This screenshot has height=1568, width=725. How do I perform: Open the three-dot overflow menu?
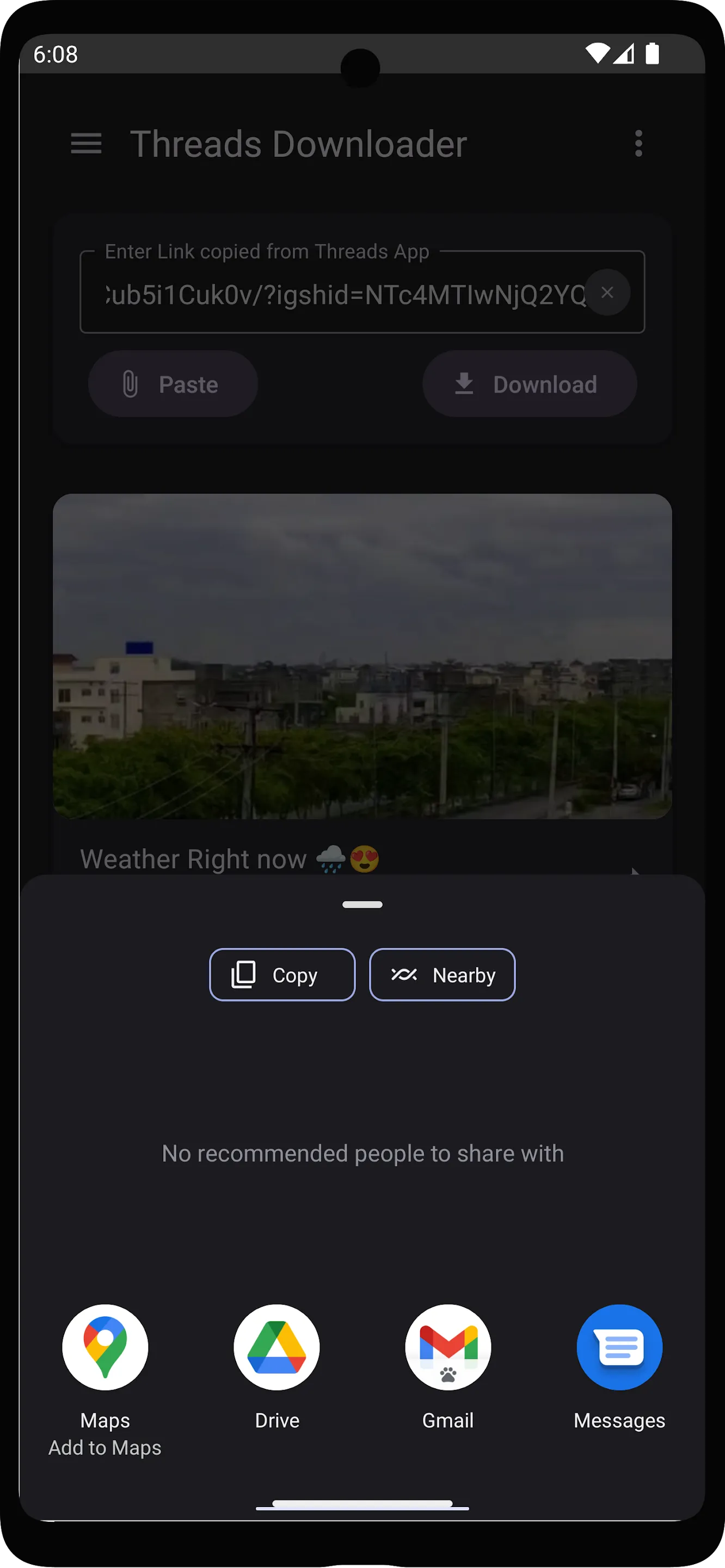(638, 144)
